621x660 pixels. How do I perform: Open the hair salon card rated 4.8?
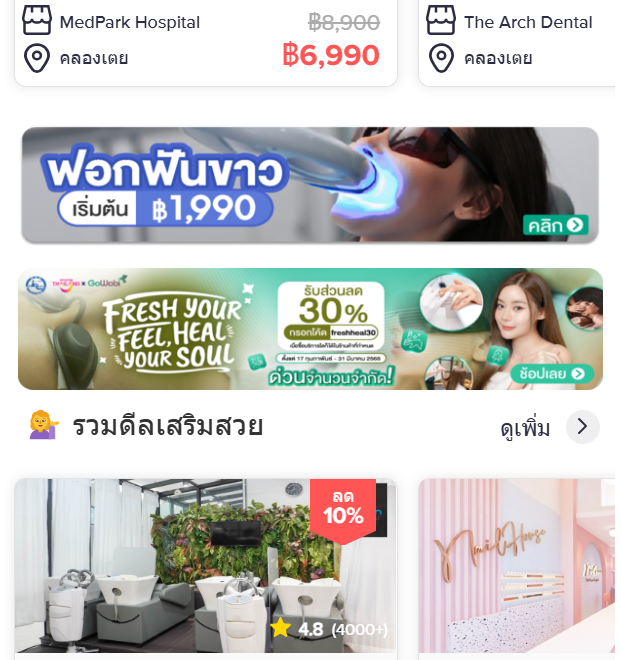205,565
